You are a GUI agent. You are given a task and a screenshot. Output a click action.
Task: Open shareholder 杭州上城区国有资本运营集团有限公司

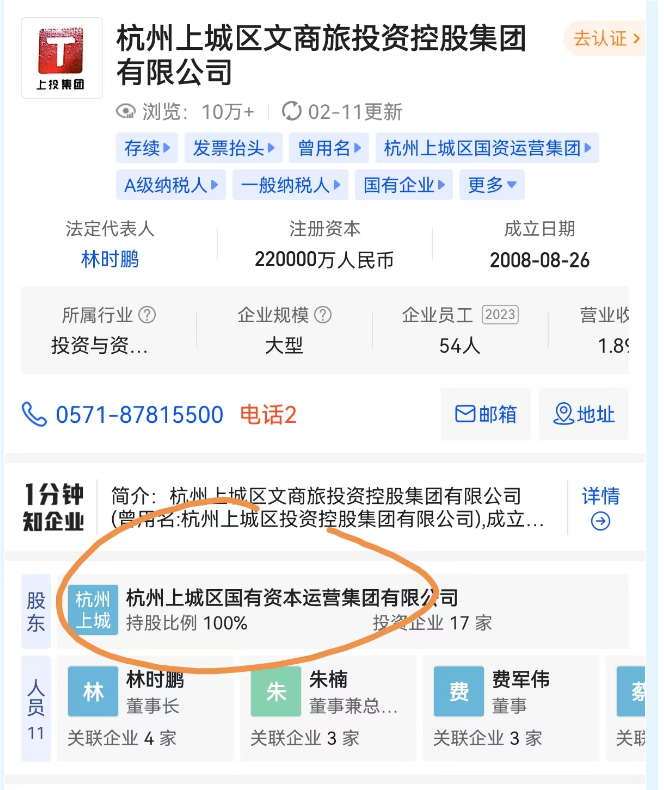click(x=291, y=598)
